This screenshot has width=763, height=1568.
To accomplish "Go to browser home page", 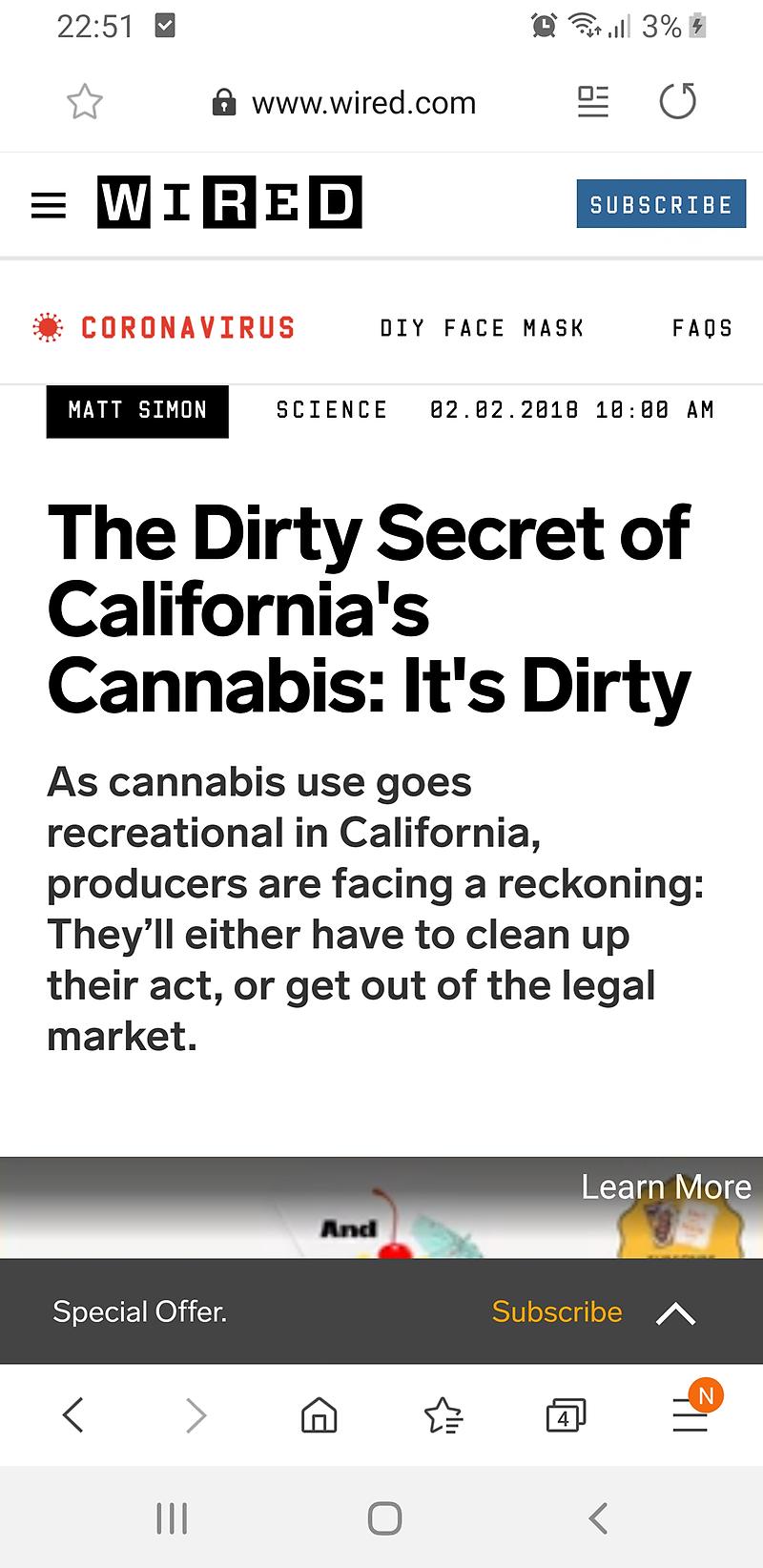I will (x=319, y=1415).
